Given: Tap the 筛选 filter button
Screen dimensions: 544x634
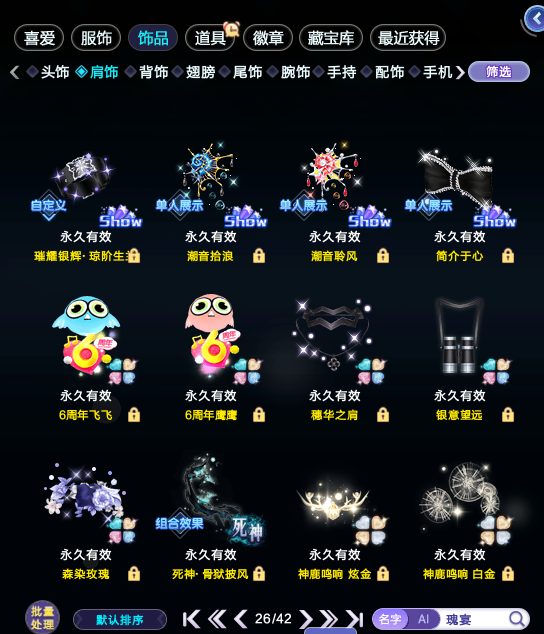Looking at the screenshot, I should point(499,72).
